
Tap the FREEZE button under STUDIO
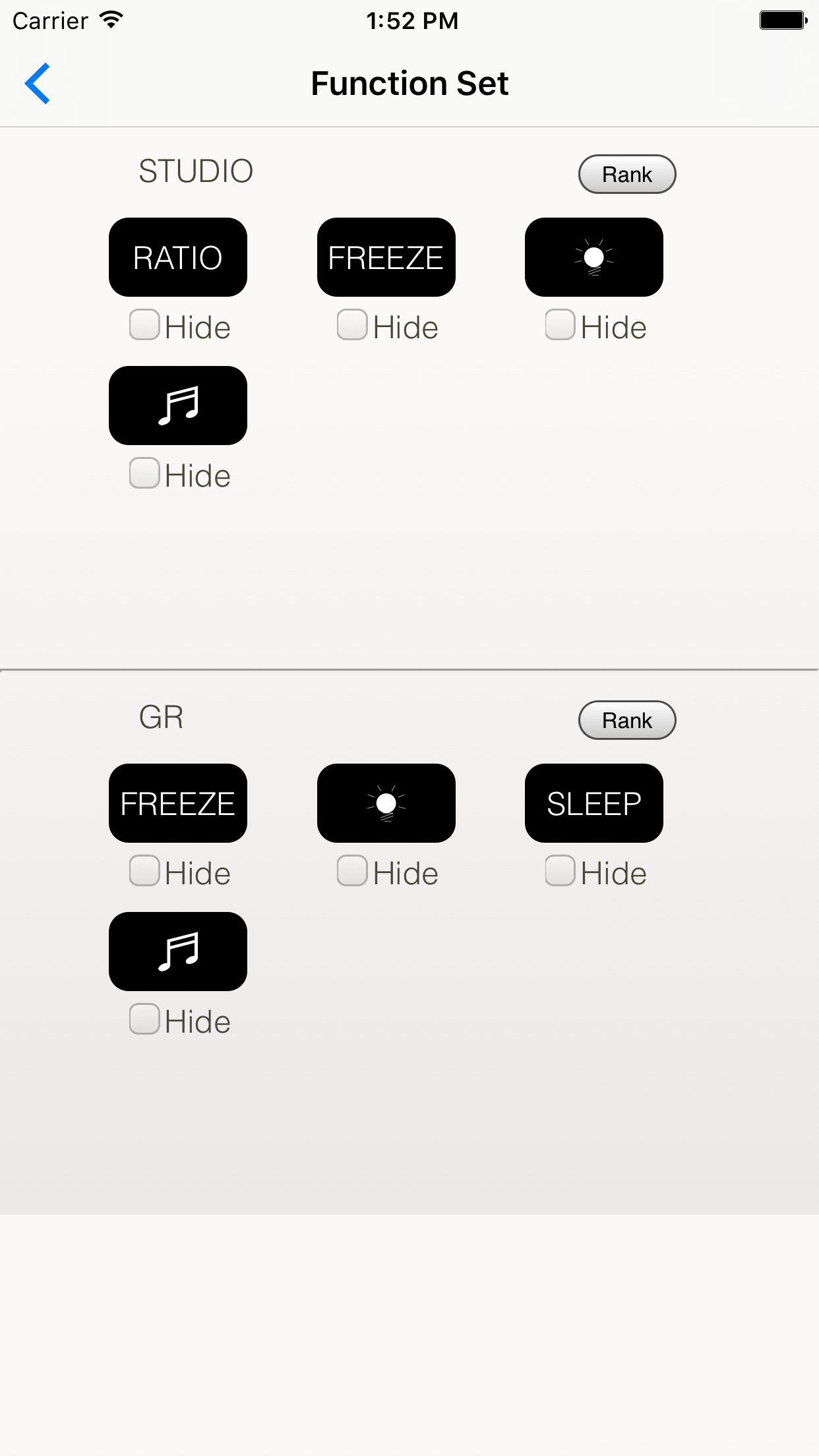click(386, 257)
